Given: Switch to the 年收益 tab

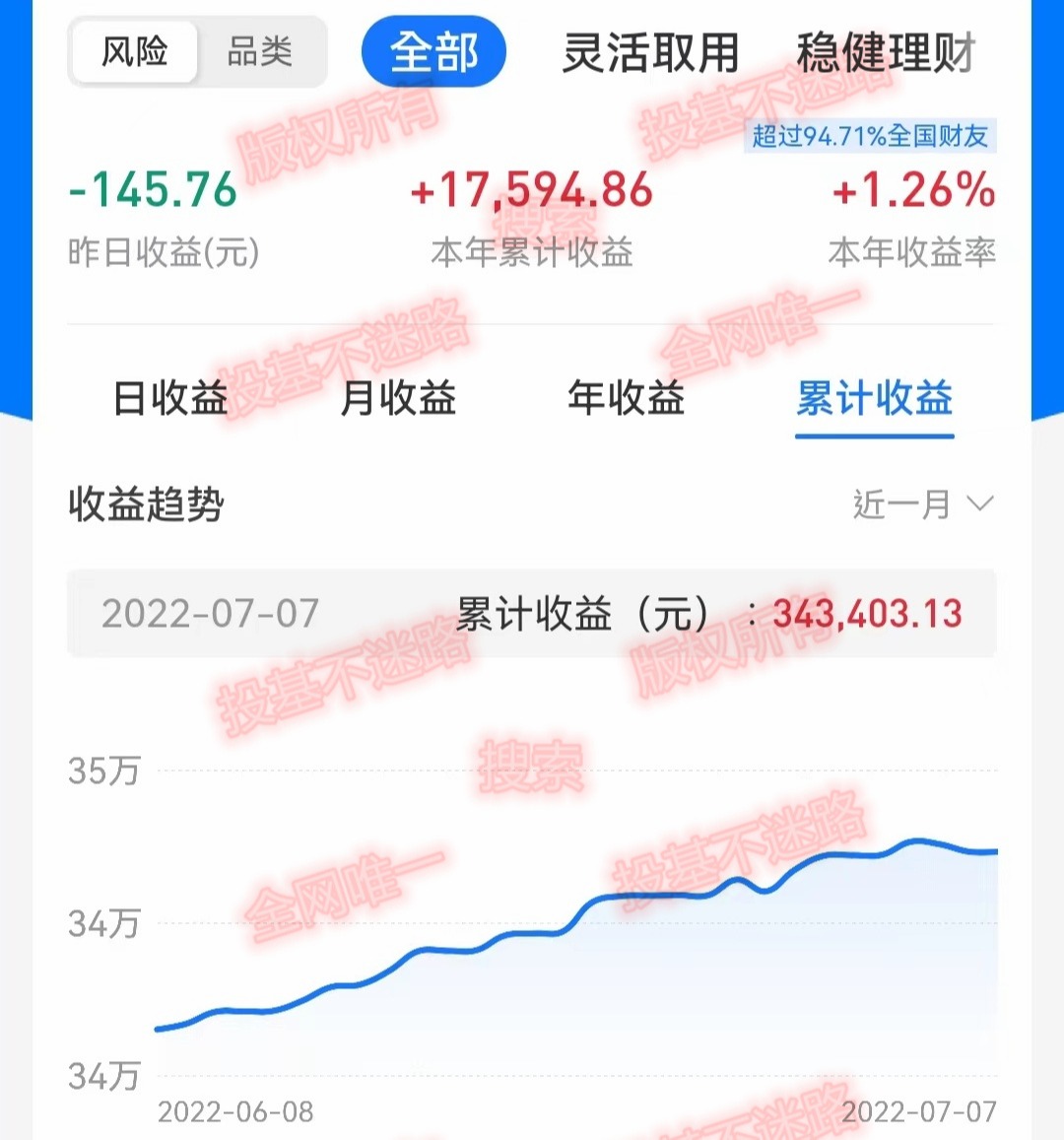Looking at the screenshot, I should click(x=628, y=399).
